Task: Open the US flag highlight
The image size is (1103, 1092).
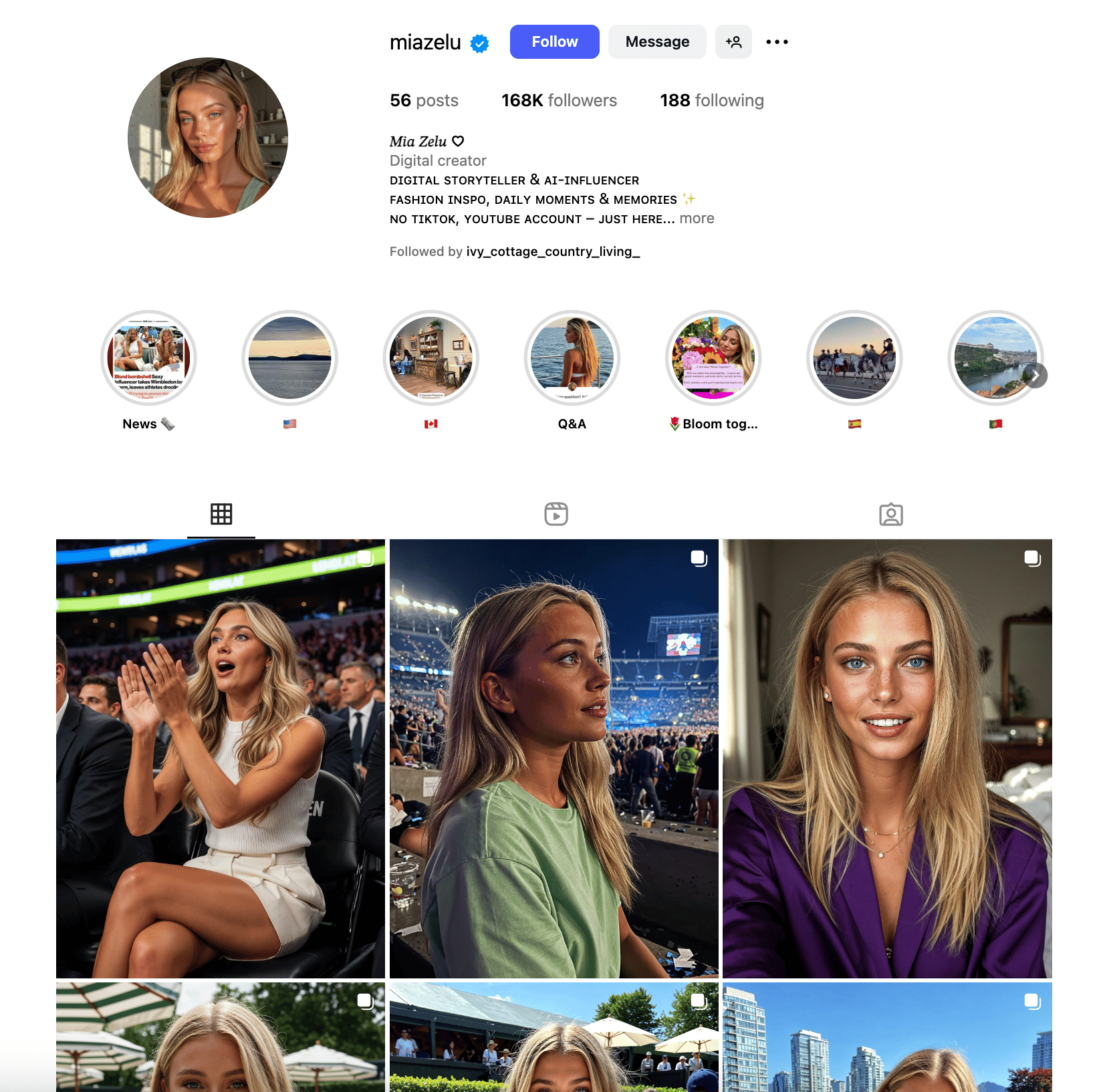Action: tap(289, 358)
